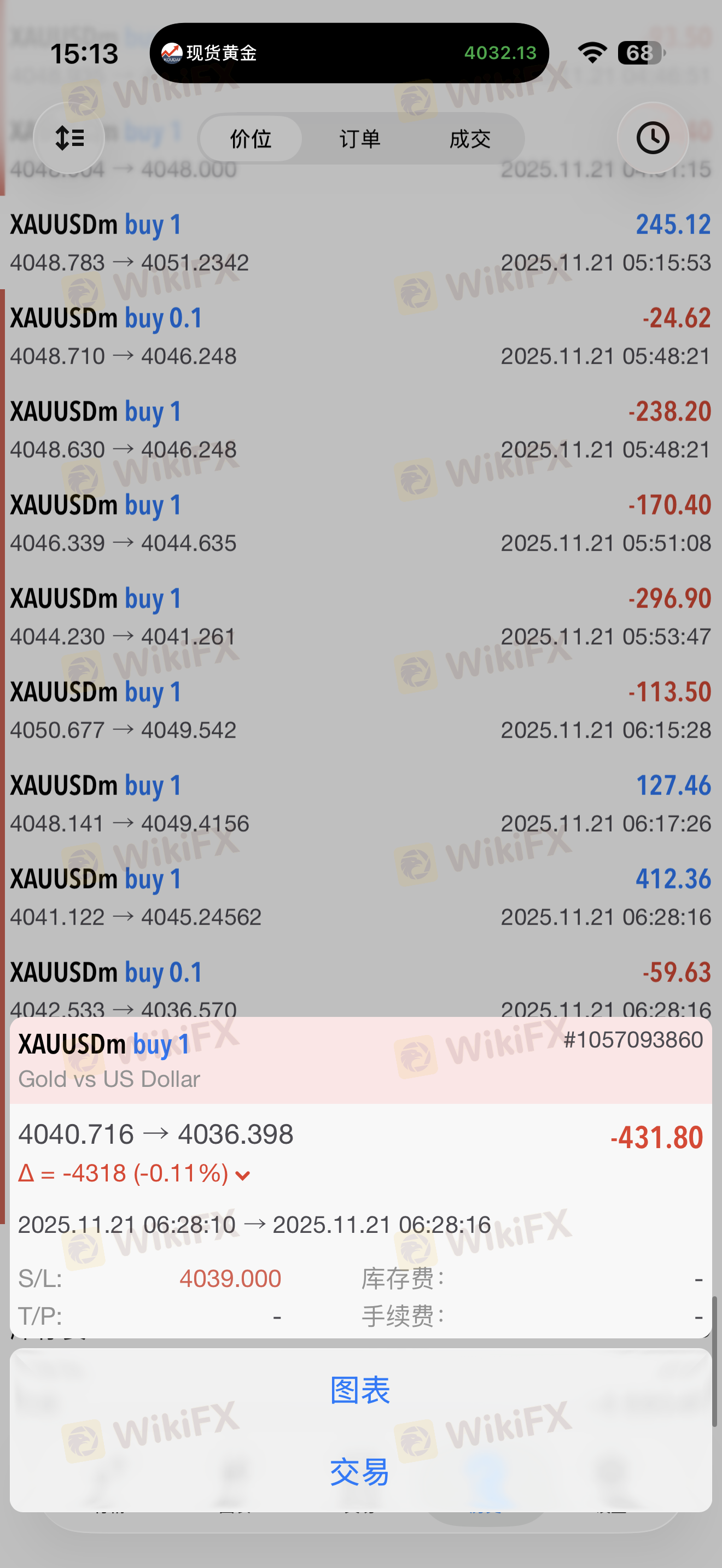Expand the delta -4318 details chevron
The height and width of the screenshot is (1568, 722).
point(243,1175)
